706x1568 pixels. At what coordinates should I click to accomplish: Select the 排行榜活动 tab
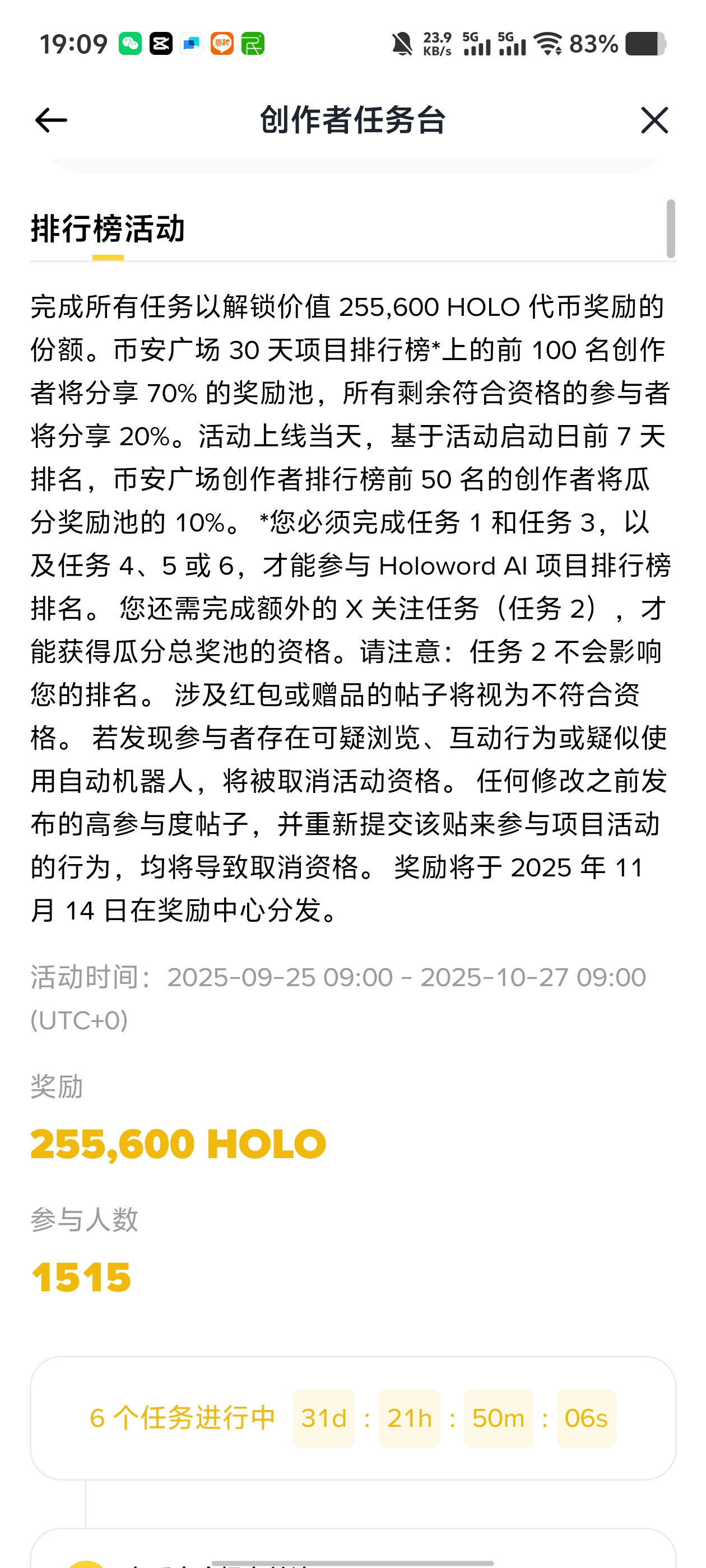pyautogui.click(x=108, y=230)
